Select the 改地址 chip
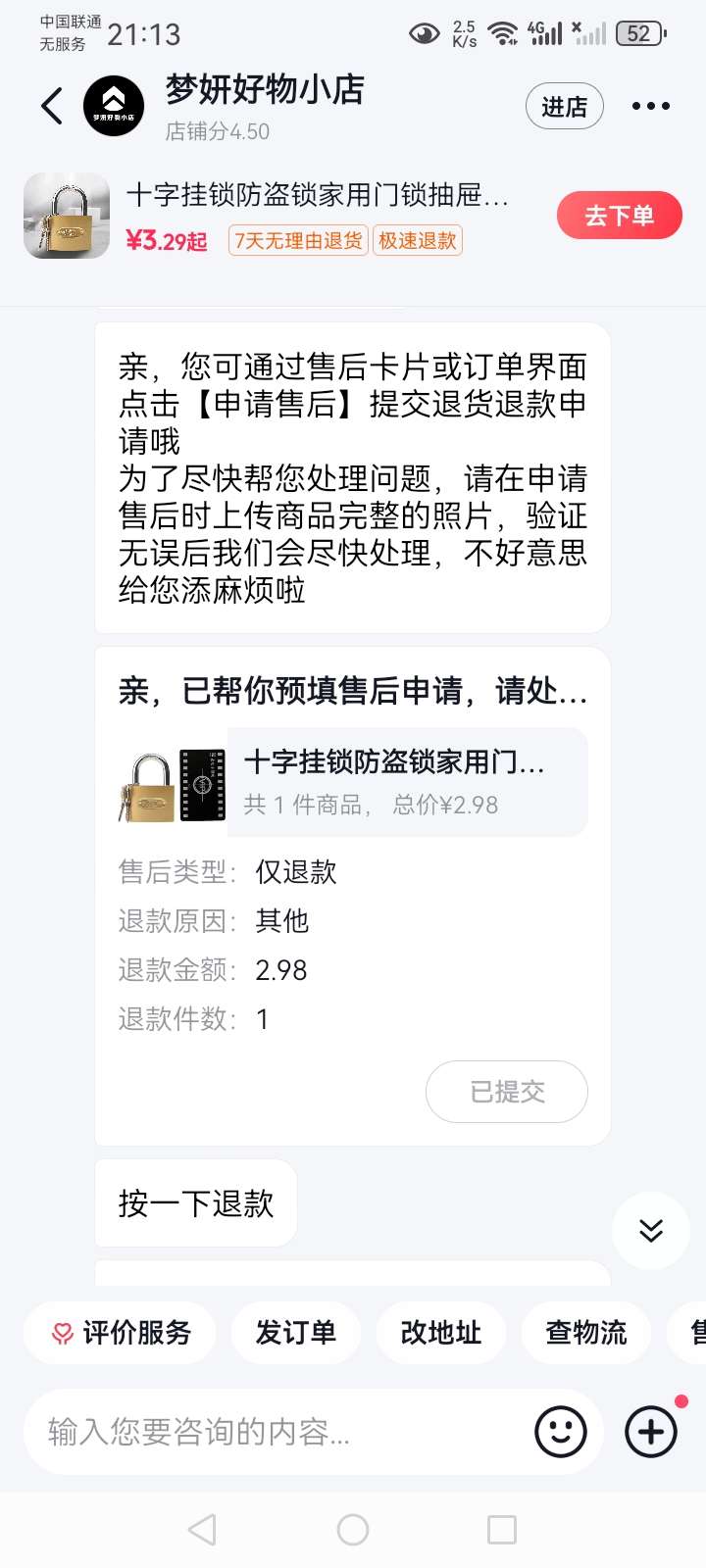Viewport: 706px width, 1568px height. (441, 1332)
